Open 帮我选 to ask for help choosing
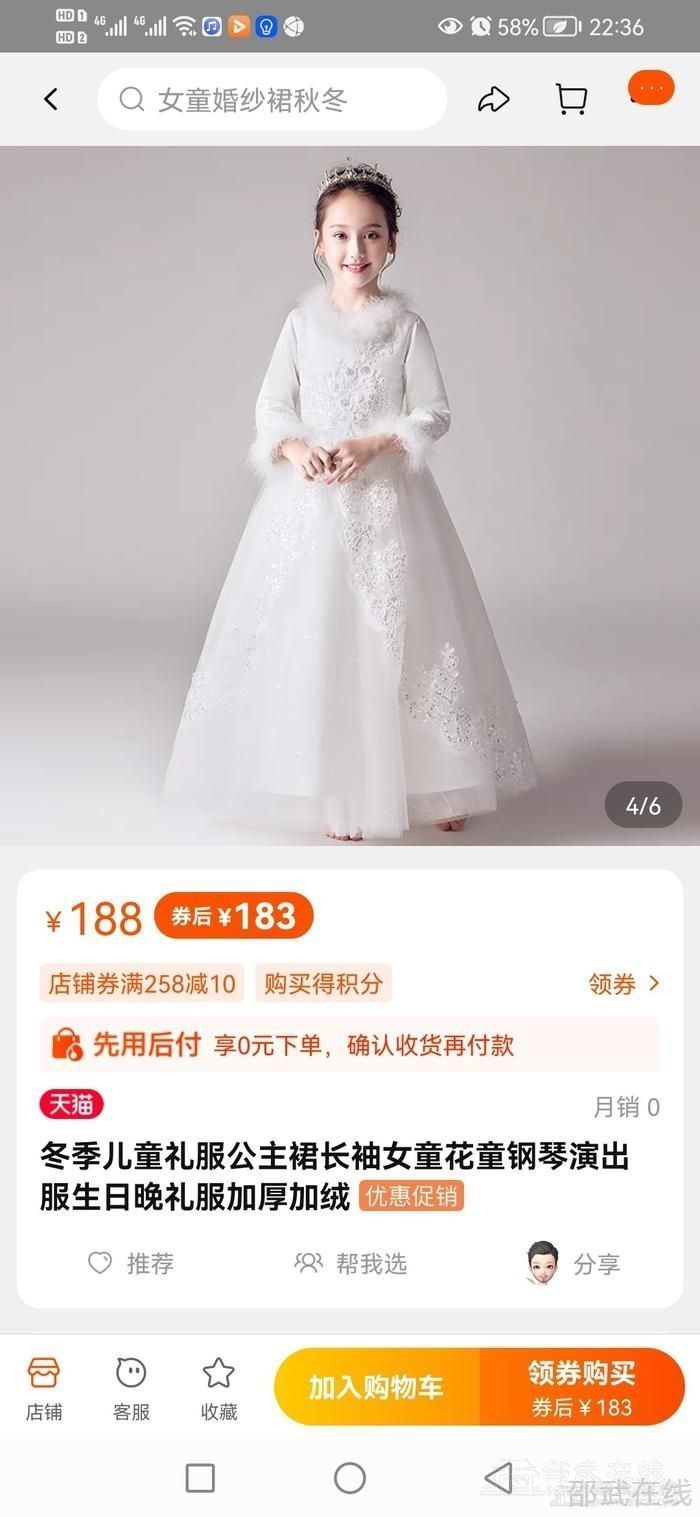The height and width of the screenshot is (1517, 700). coord(351,1264)
